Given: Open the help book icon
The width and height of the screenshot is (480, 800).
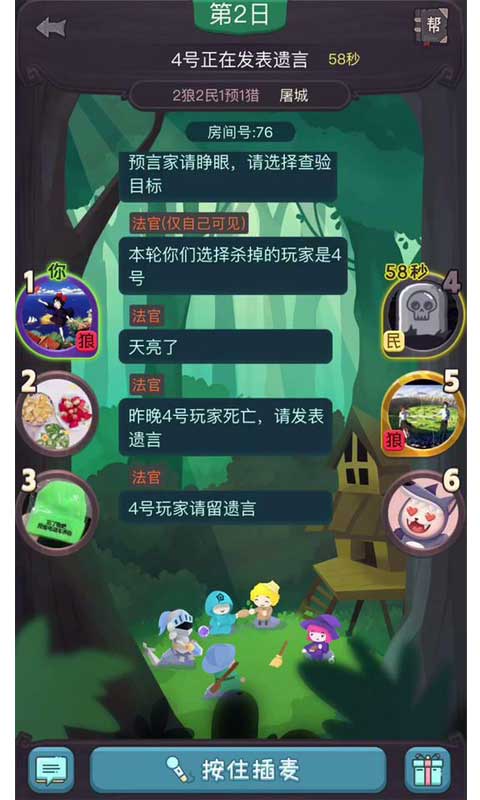Looking at the screenshot, I should 432,26.
